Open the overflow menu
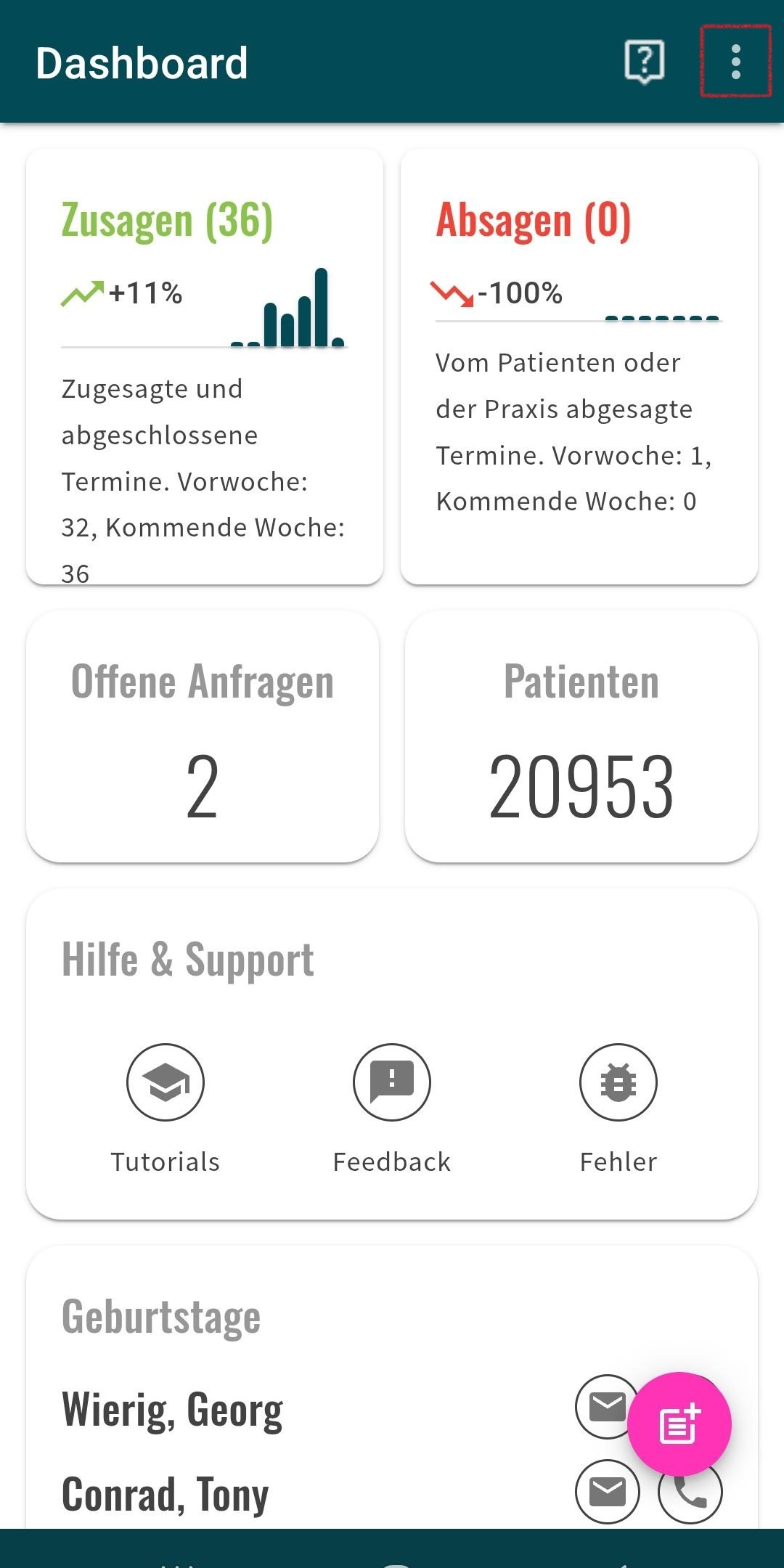The image size is (784, 1568). tap(735, 62)
